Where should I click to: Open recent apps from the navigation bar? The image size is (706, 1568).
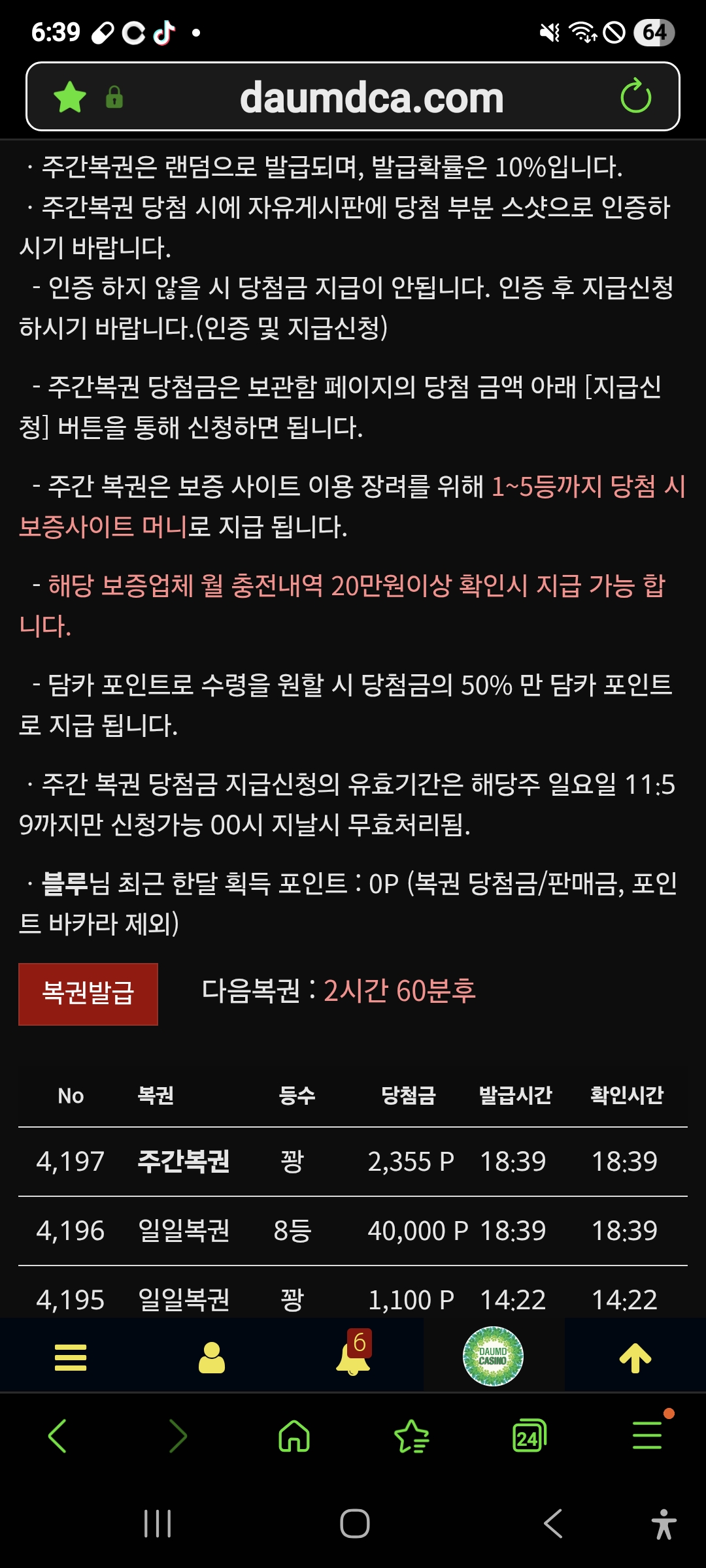(158, 1524)
